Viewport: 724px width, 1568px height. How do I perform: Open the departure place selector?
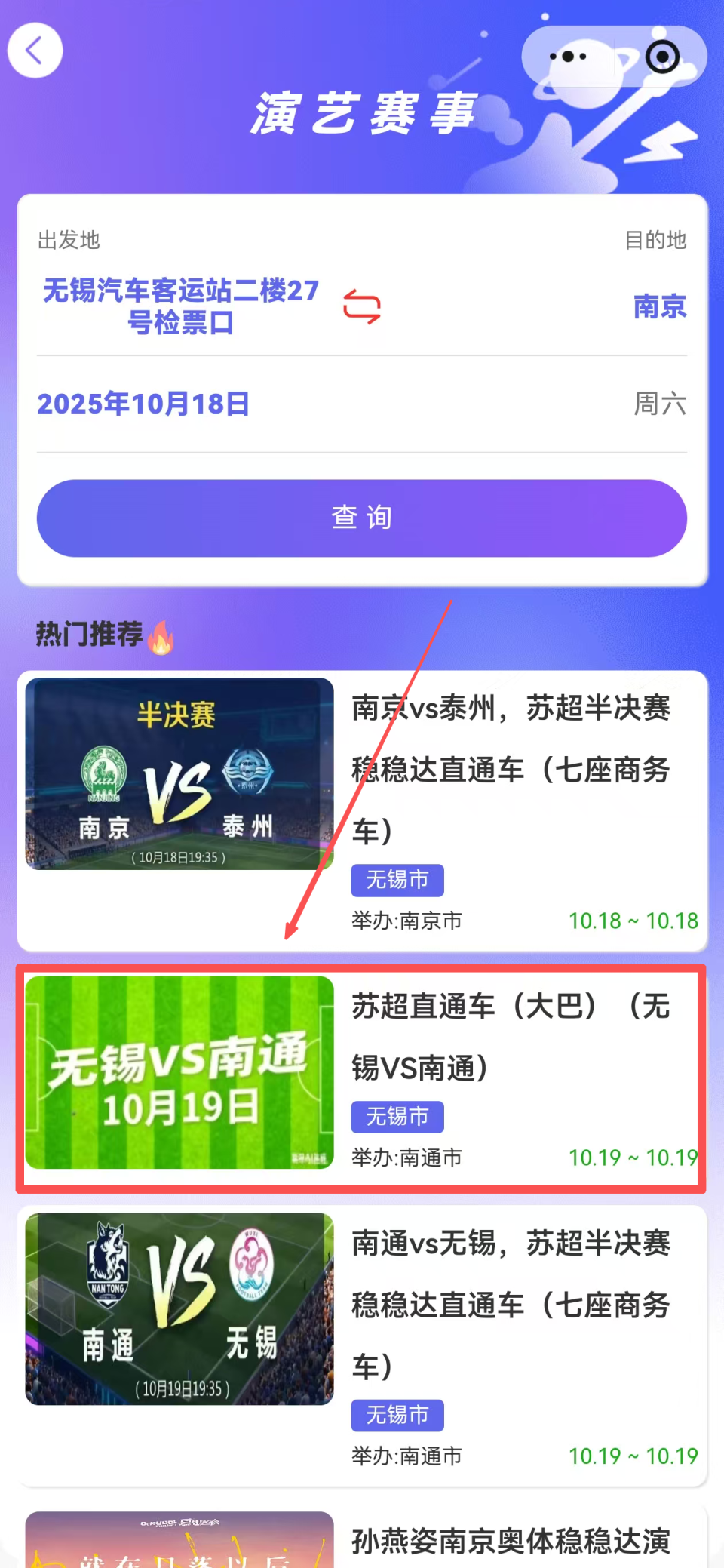click(181, 306)
